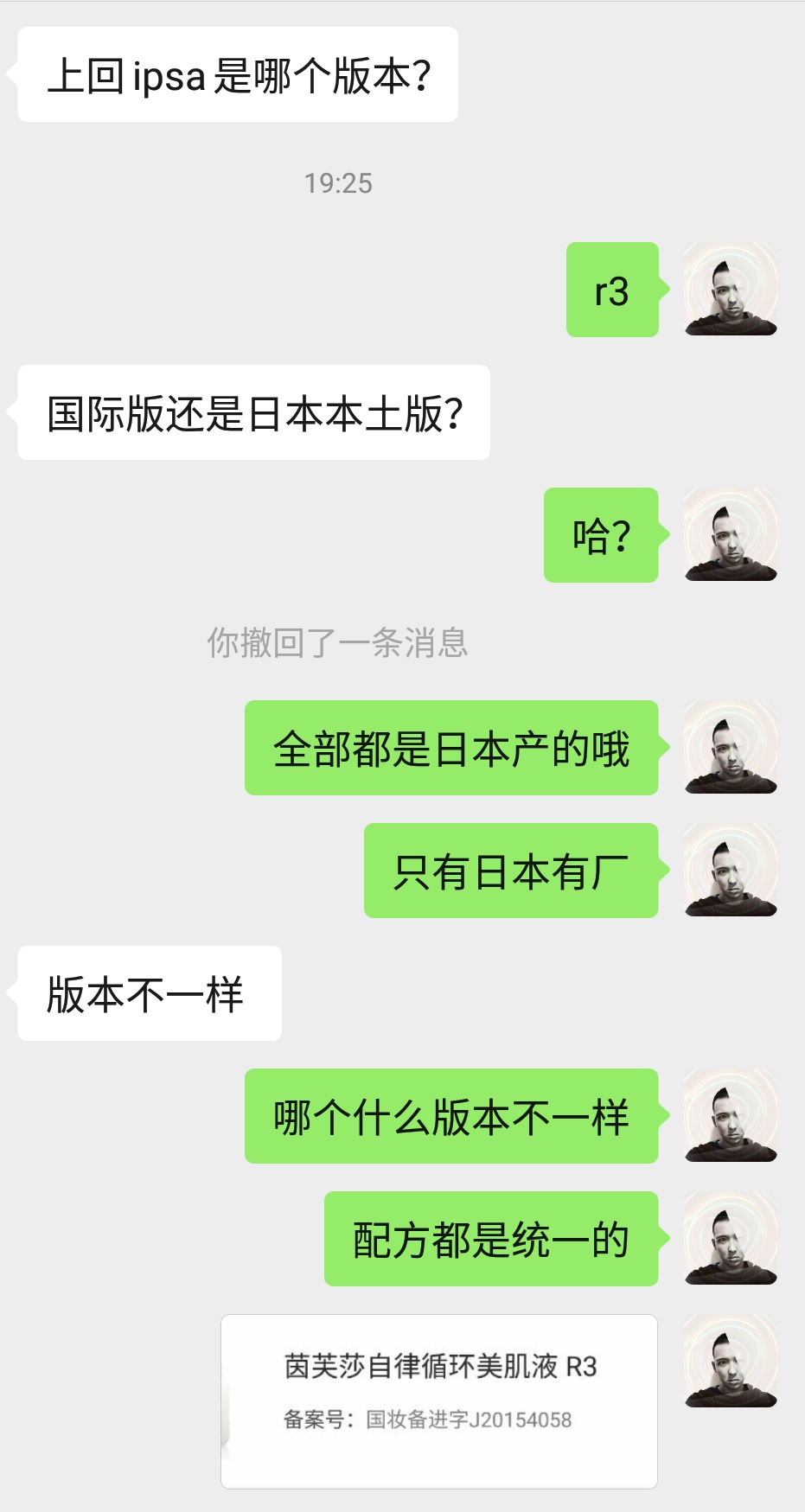Image resolution: width=805 pixels, height=1512 pixels.
Task: View profile from avatar beside 只有日本有厂
Action: (x=731, y=871)
